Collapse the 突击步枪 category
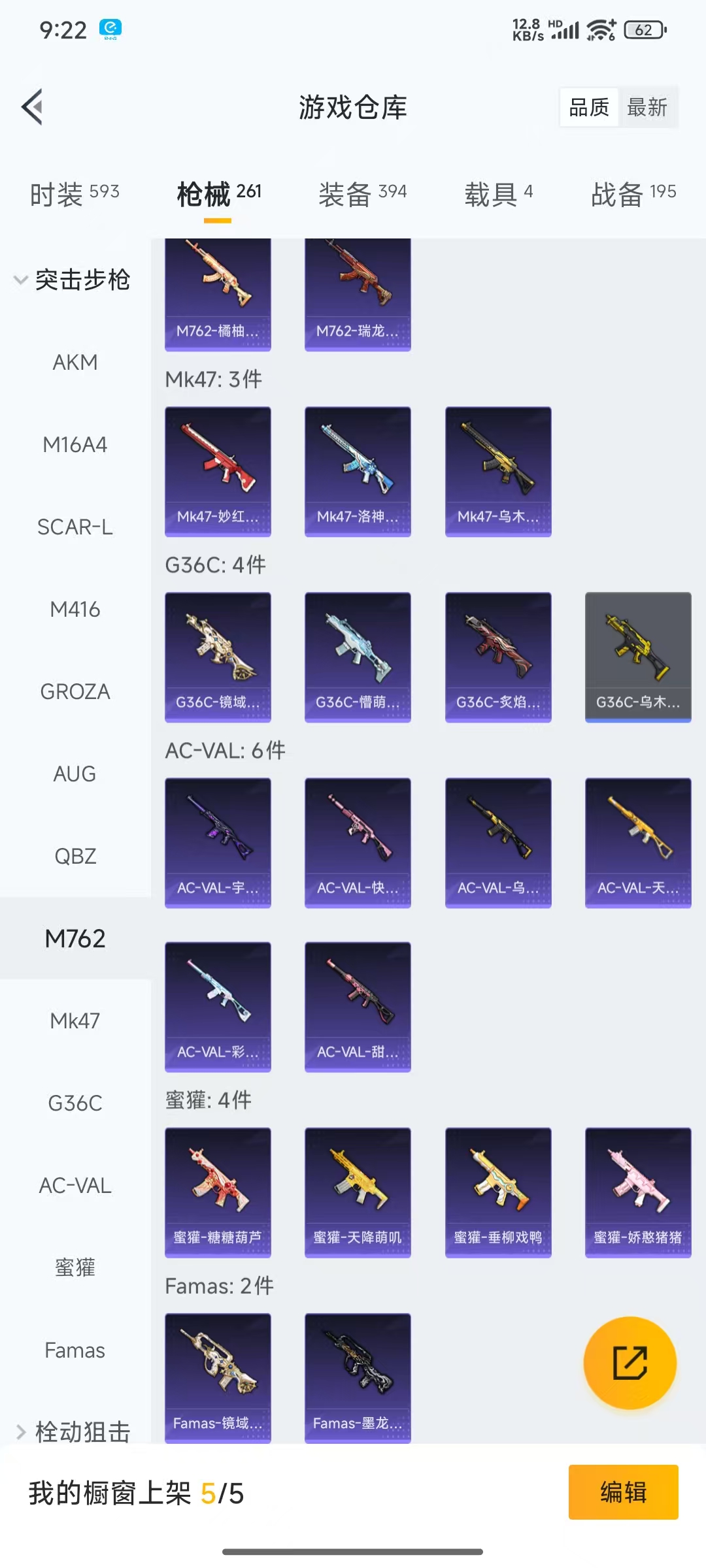This screenshot has height=1568, width=706. click(x=72, y=280)
